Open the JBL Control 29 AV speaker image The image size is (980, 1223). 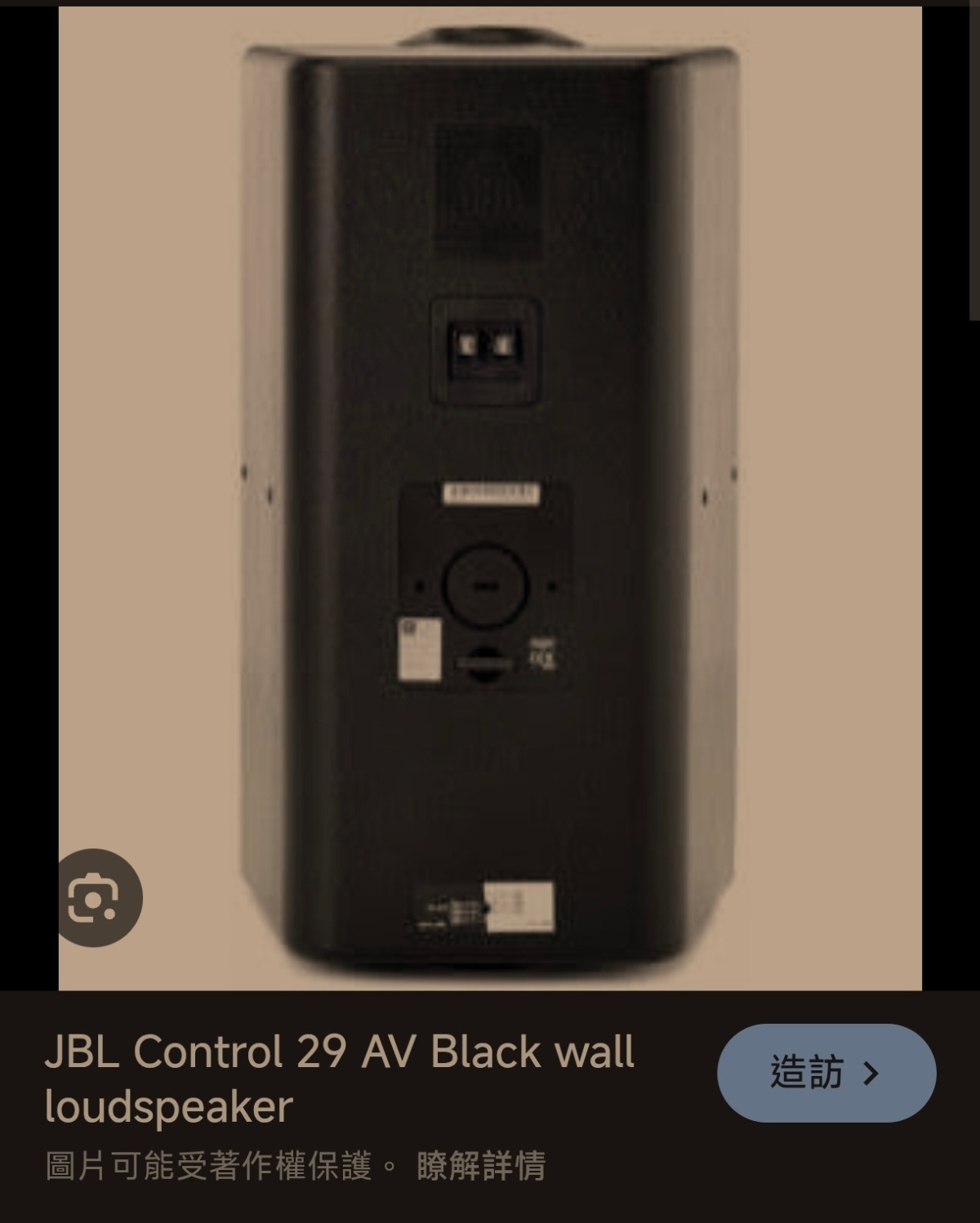490,498
